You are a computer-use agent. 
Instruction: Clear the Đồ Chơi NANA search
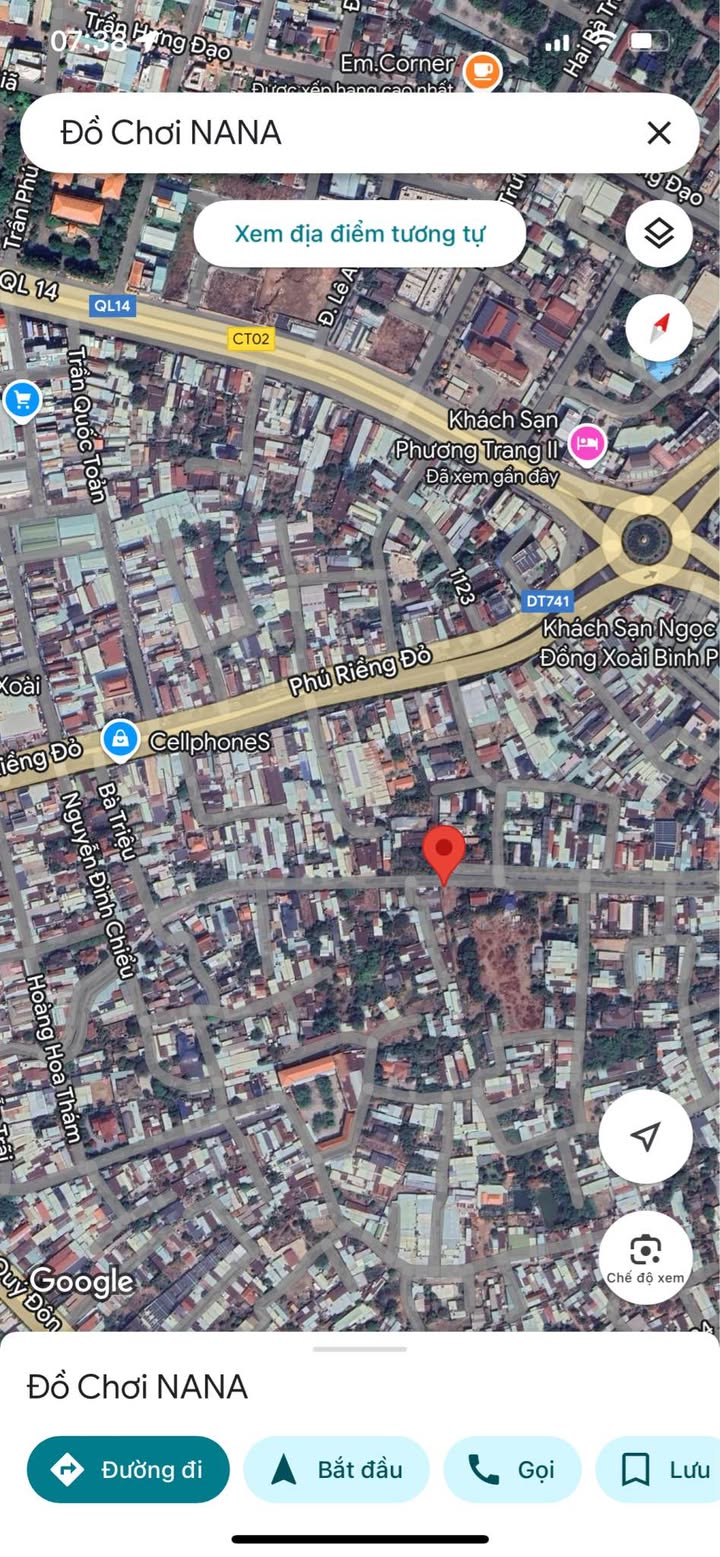[658, 133]
